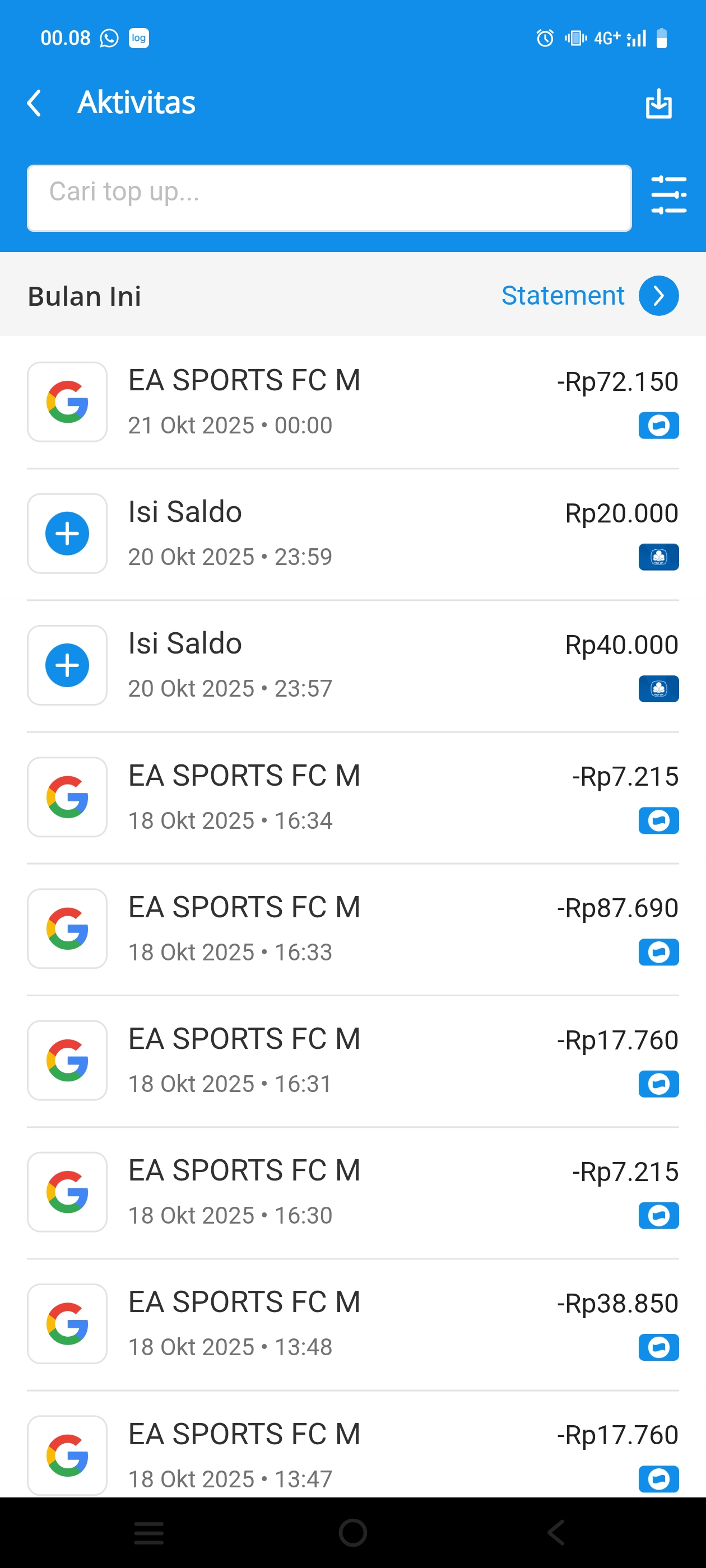Open the transaction filter options
706x1568 pixels.
pos(668,195)
